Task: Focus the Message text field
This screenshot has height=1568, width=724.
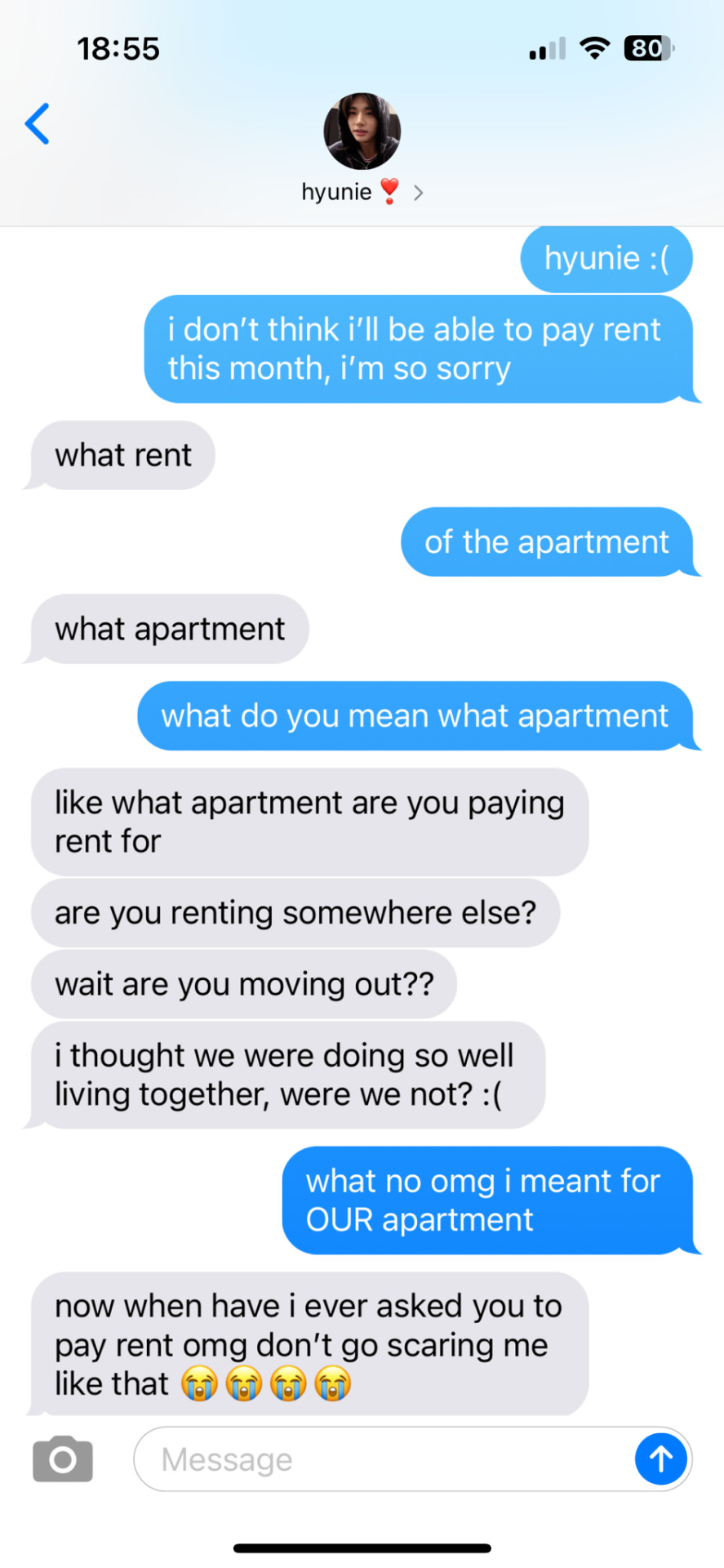Action: coord(384,1459)
